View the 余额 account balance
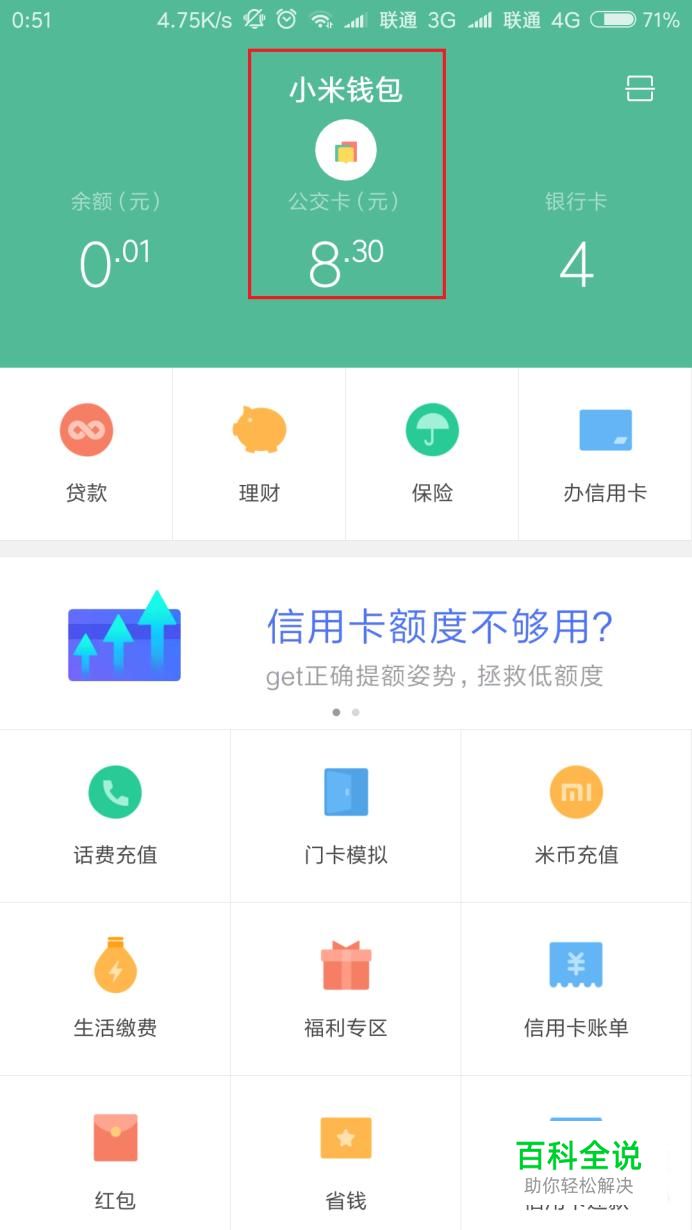Viewport: 692px width, 1230px height. pyautogui.click(x=115, y=245)
